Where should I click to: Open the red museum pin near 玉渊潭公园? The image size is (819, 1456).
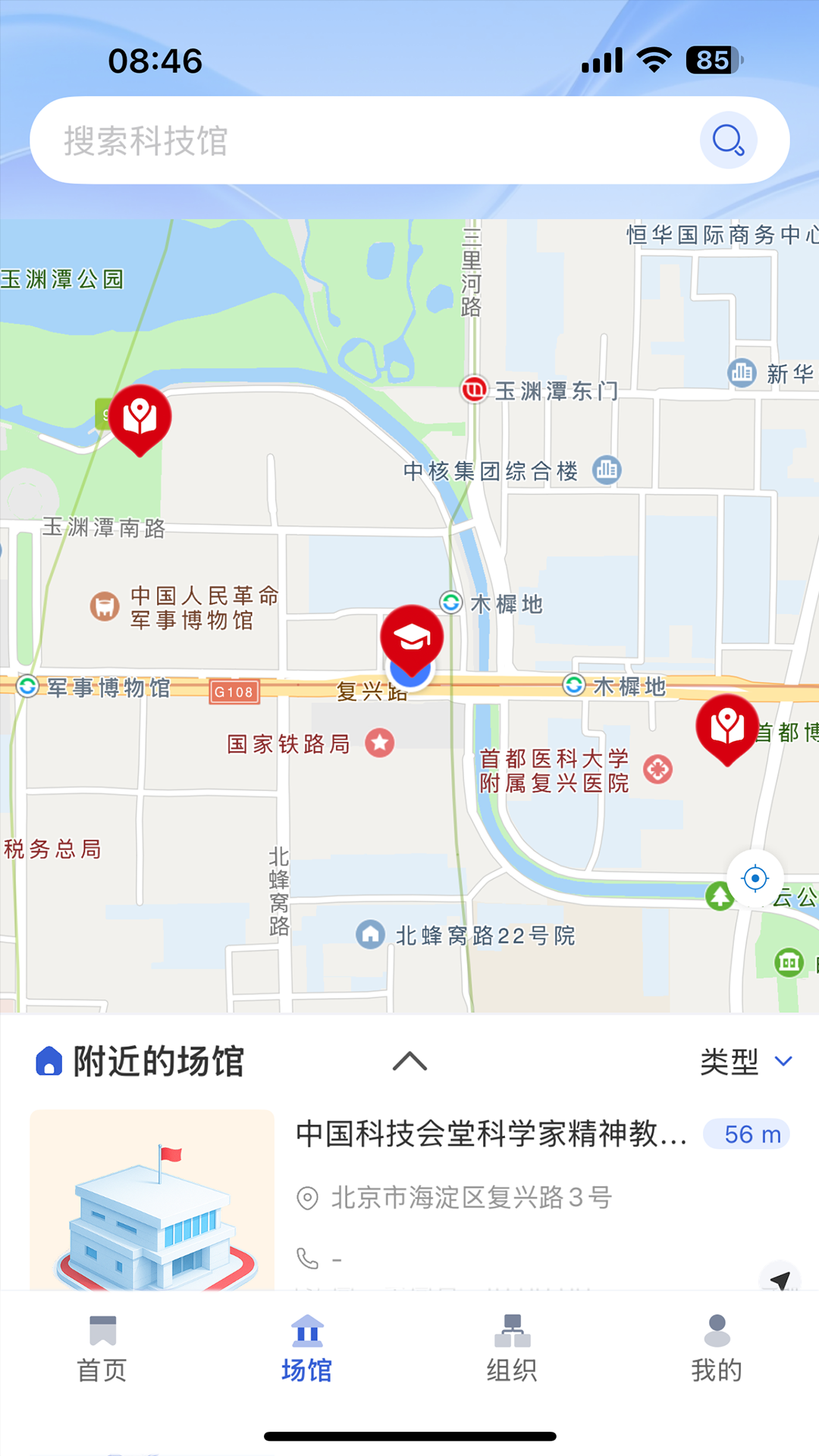139,419
